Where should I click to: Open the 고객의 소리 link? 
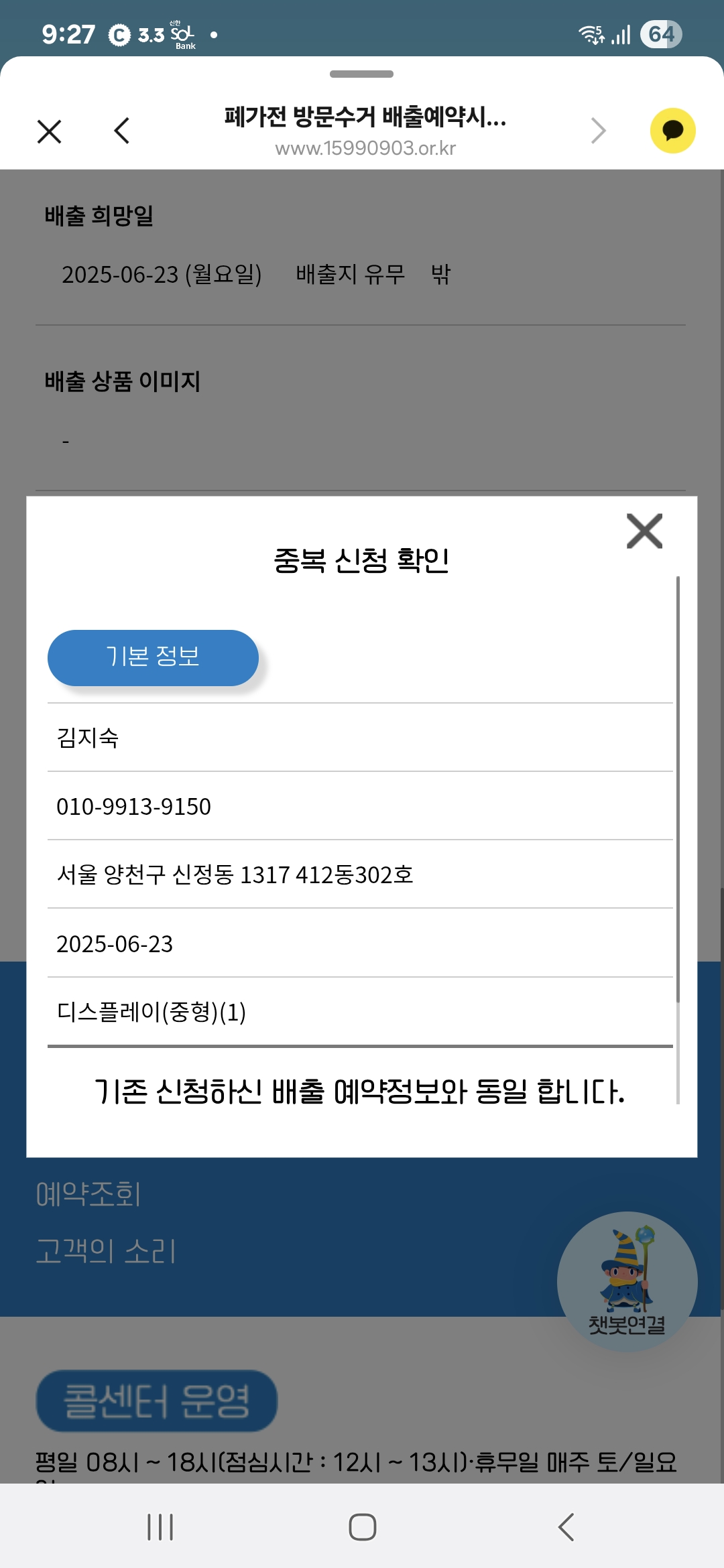point(106,1252)
